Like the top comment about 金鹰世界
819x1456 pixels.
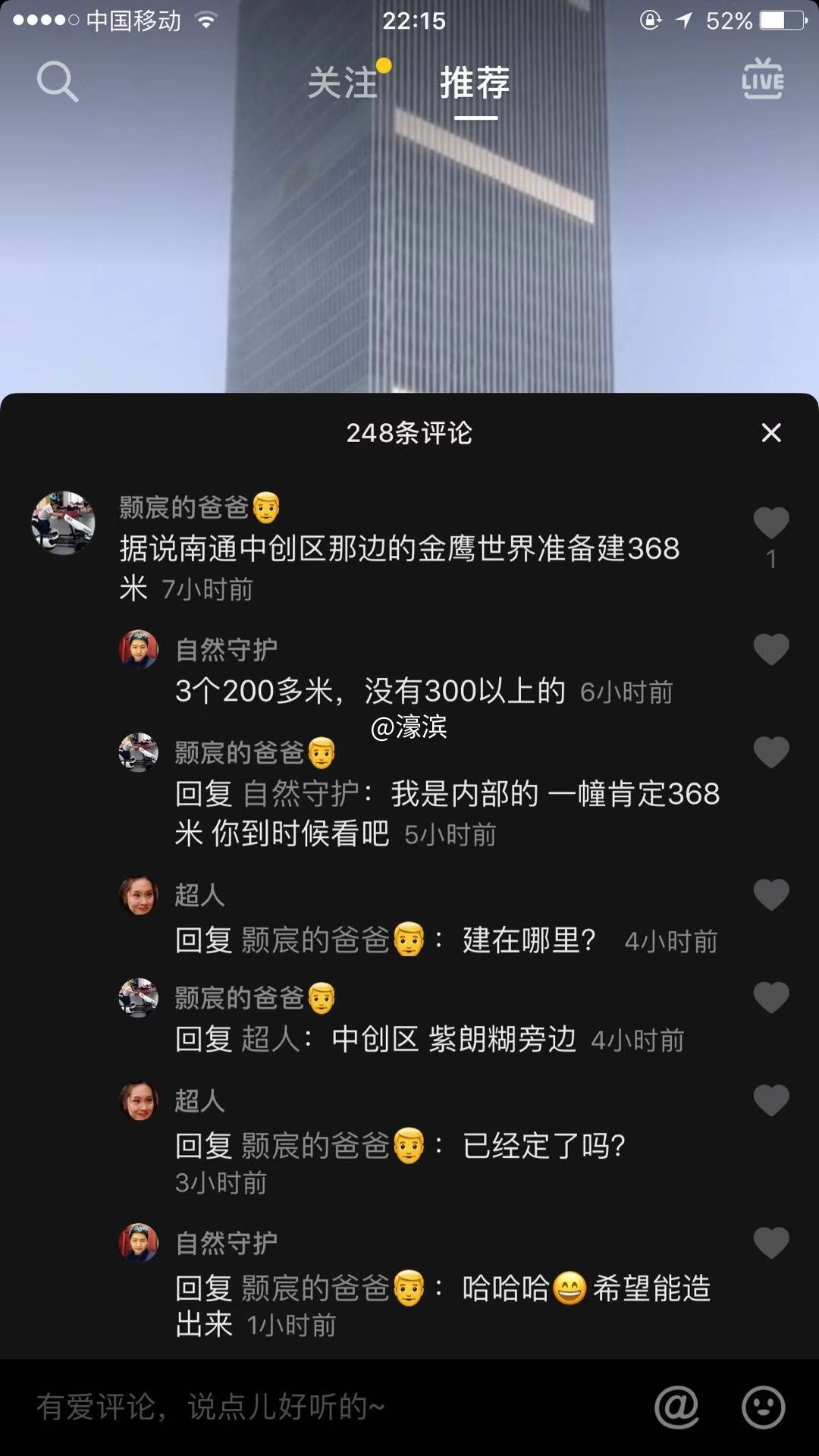772,520
